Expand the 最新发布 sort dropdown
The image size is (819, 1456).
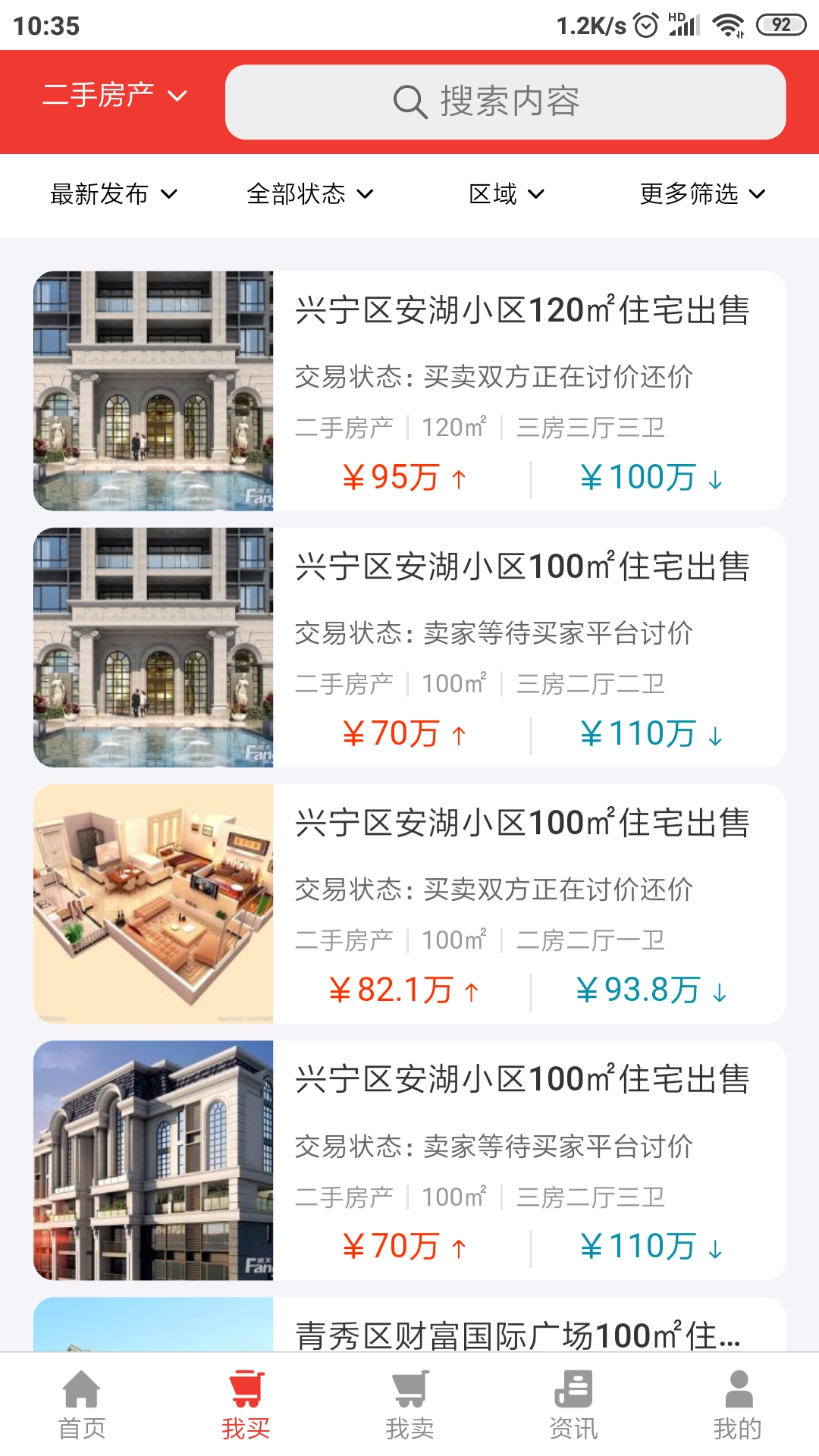pyautogui.click(x=113, y=194)
